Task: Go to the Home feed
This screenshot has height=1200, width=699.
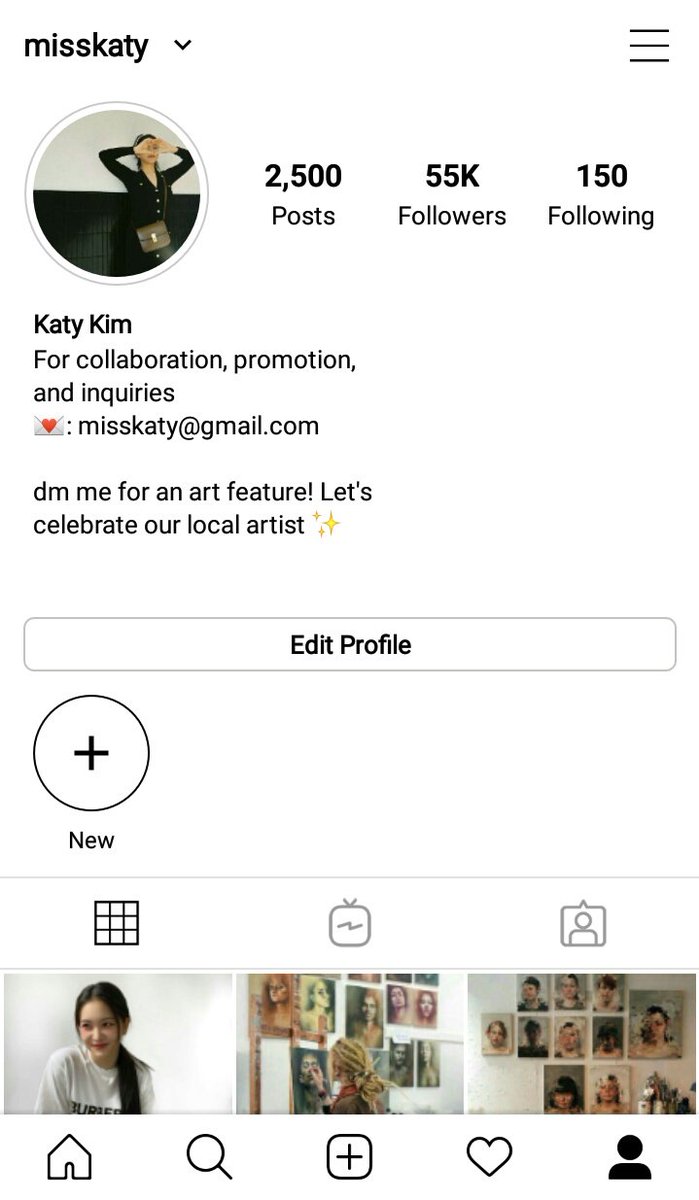Action: (70, 1158)
